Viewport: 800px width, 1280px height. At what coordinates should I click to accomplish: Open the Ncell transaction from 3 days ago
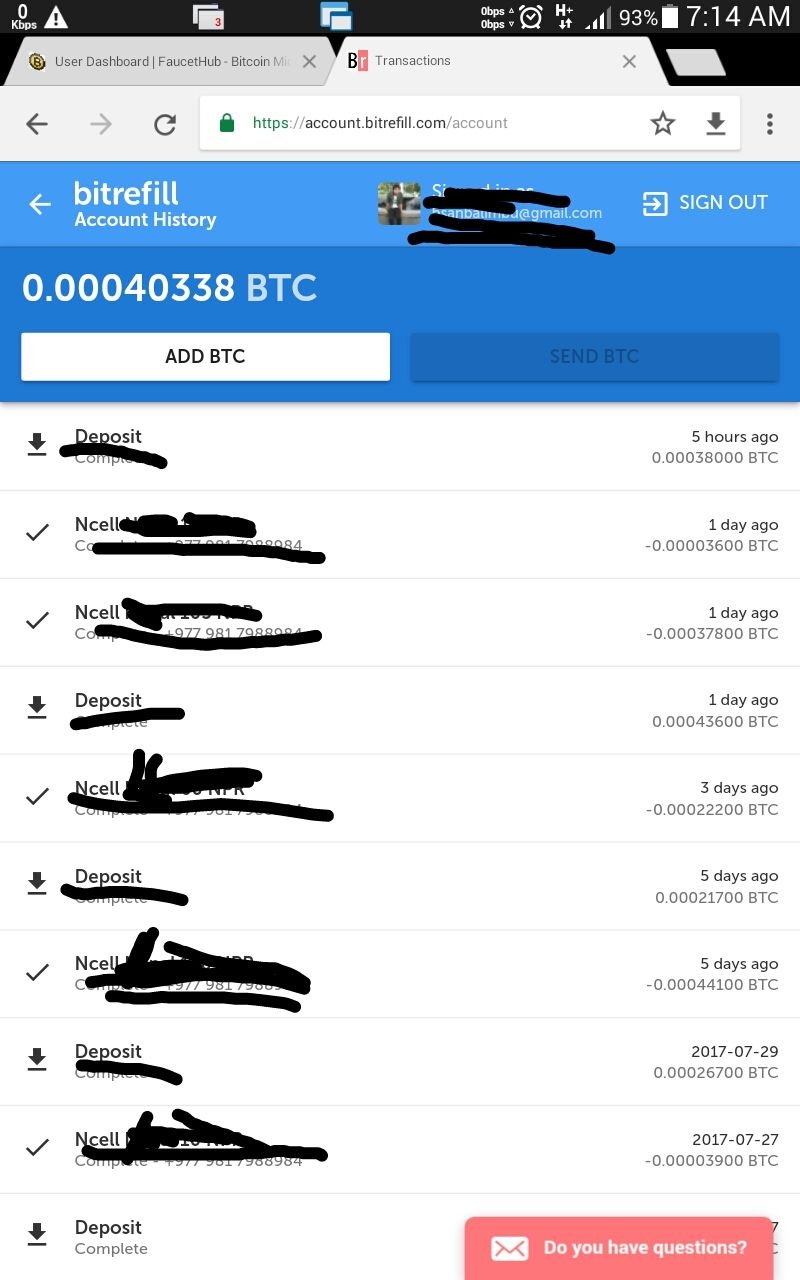click(x=400, y=798)
